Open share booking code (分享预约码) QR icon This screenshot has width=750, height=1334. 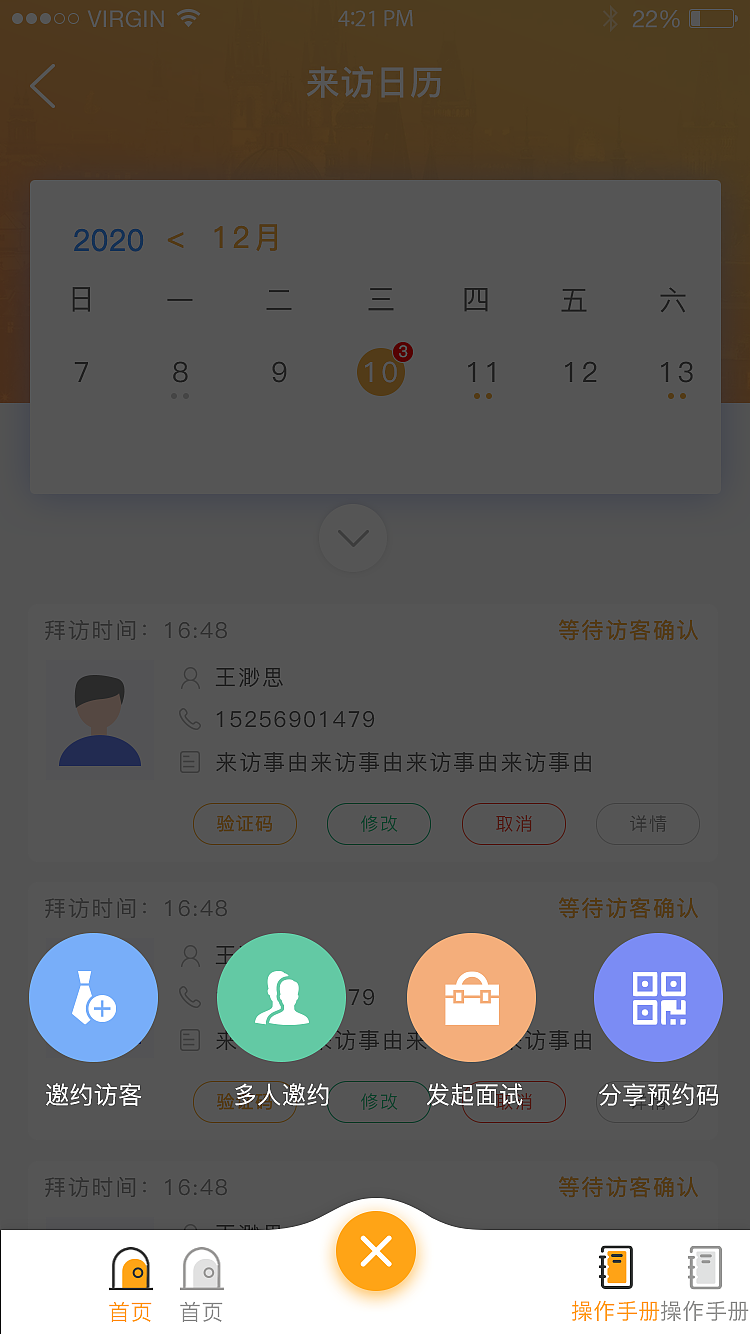coord(658,997)
